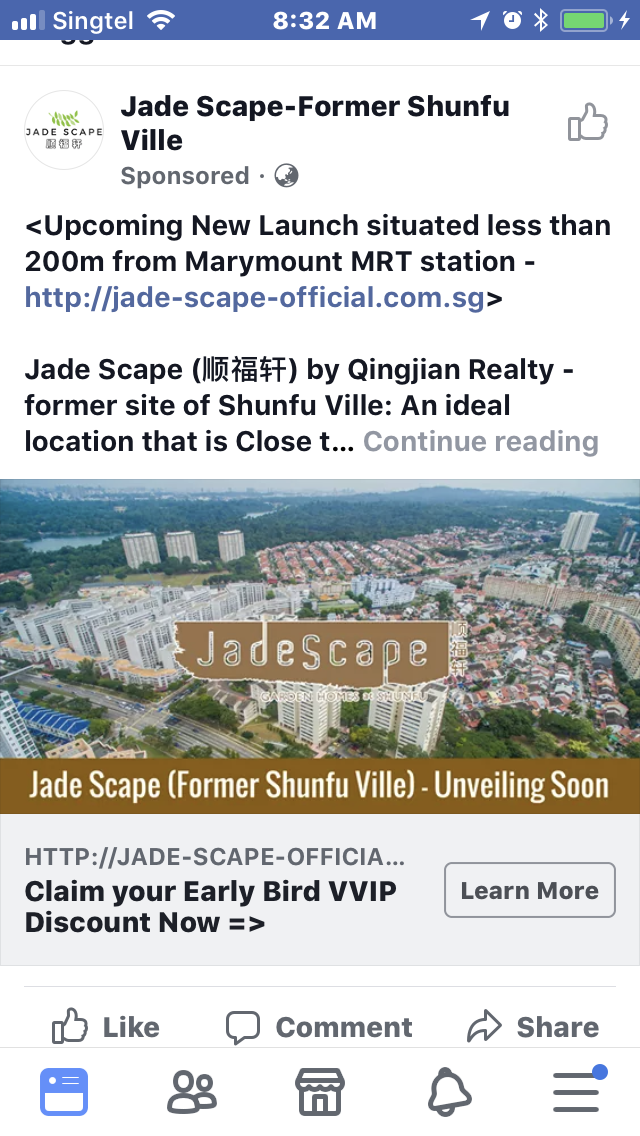The width and height of the screenshot is (640, 1136).
Task: Open the hamburger menu tab
Action: click(577, 1090)
